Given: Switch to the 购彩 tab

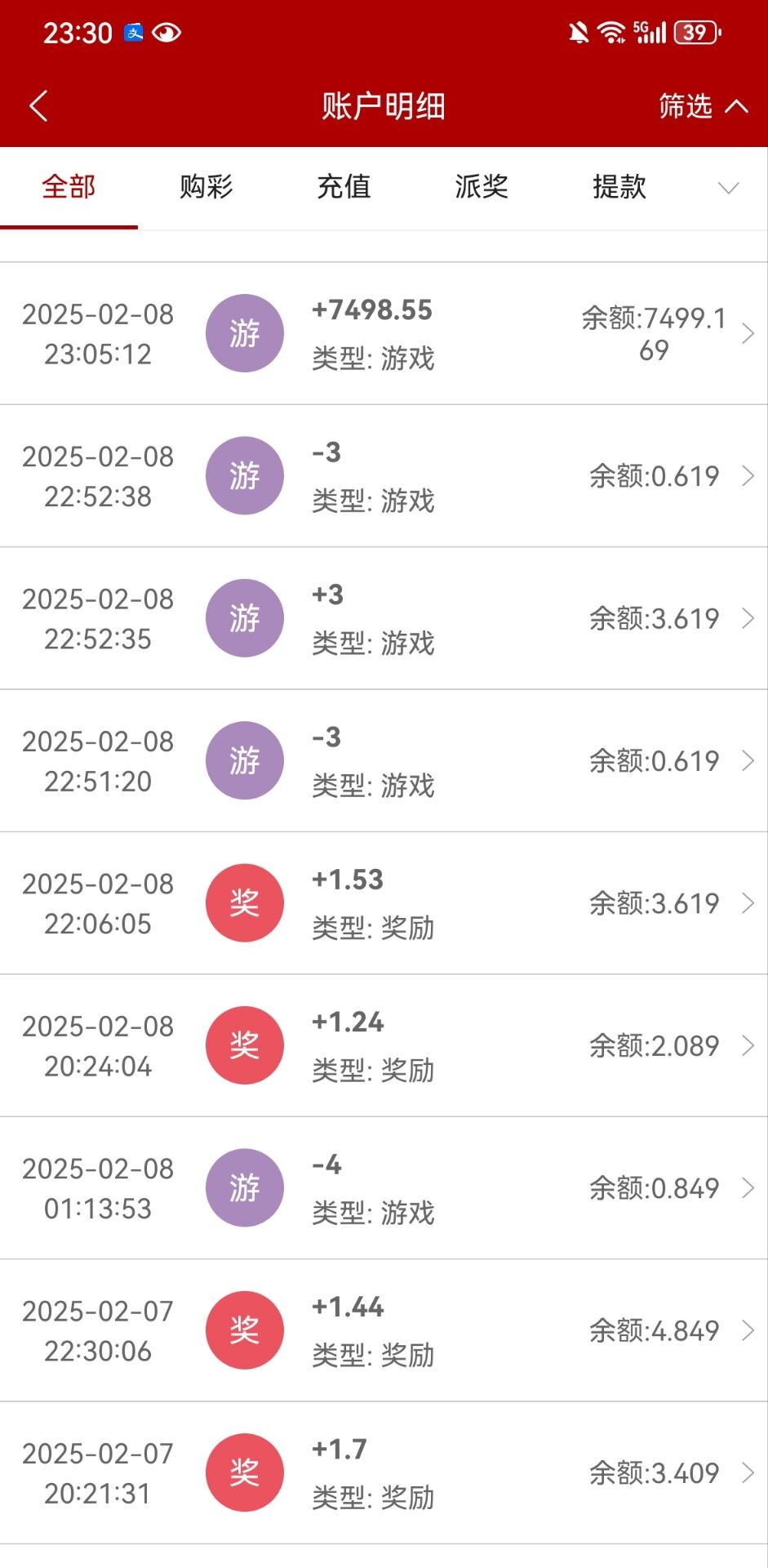Looking at the screenshot, I should click(x=206, y=187).
